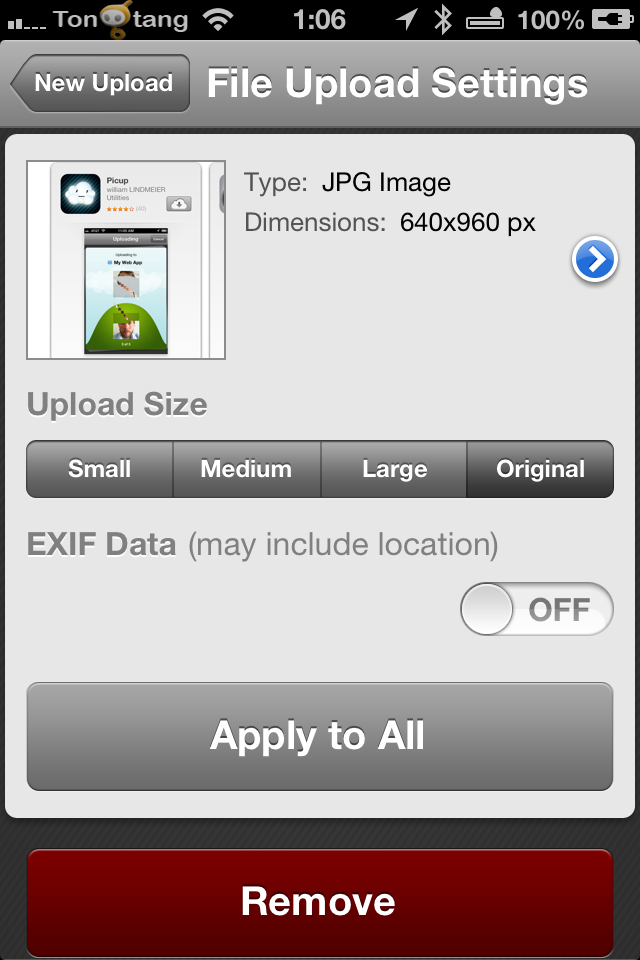This screenshot has width=640, height=960.
Task: Open file details with the blue arrow
Action: click(594, 259)
